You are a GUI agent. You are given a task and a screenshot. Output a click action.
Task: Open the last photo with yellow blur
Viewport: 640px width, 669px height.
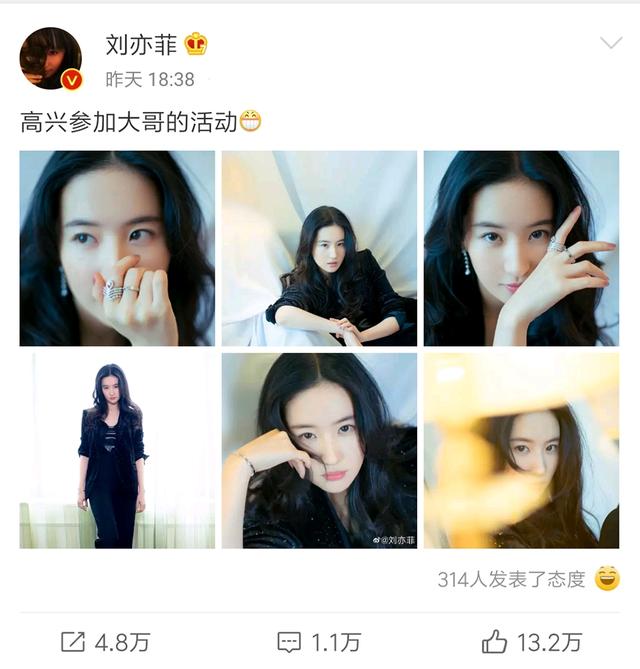coord(521,450)
